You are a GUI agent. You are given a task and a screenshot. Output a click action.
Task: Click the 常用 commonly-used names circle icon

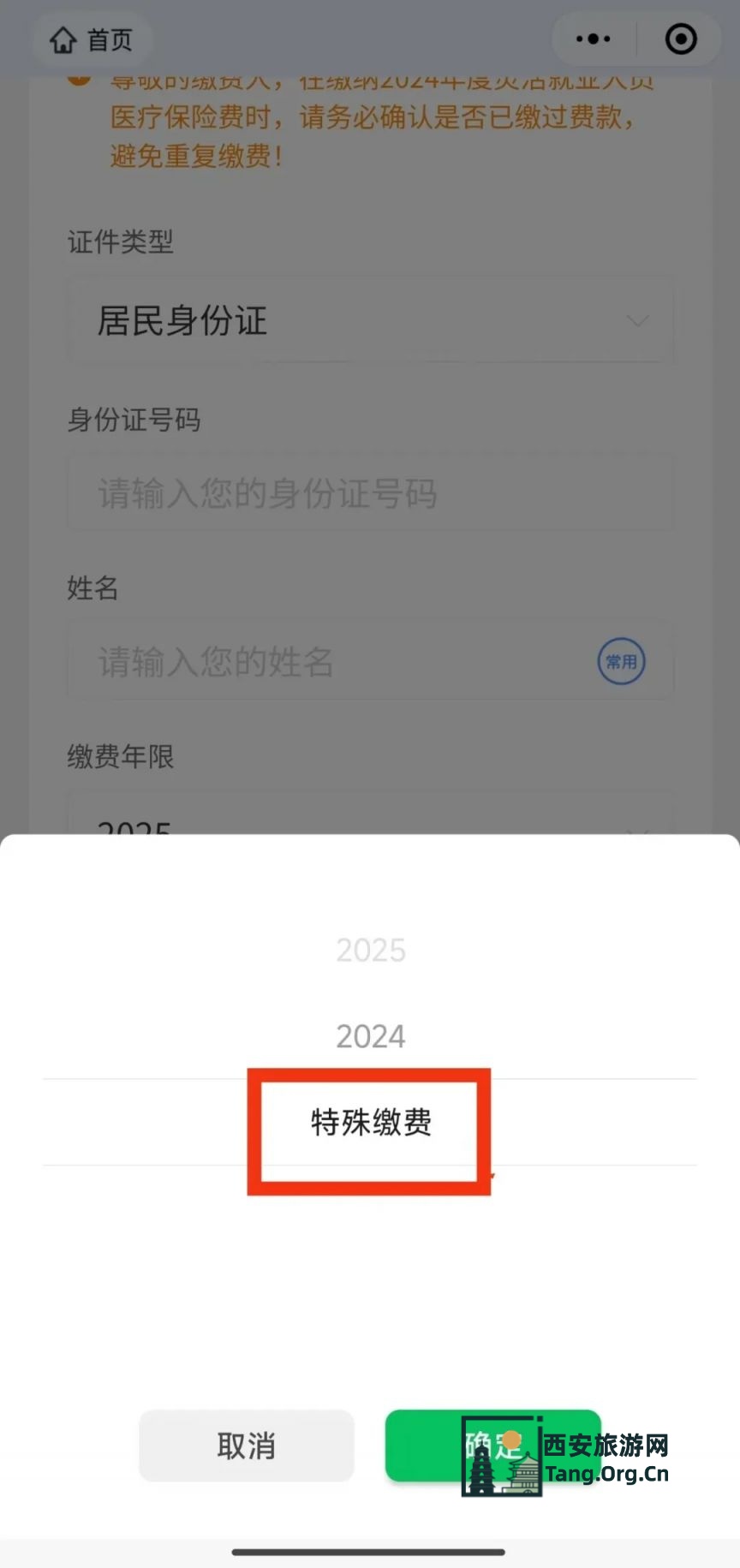click(619, 661)
